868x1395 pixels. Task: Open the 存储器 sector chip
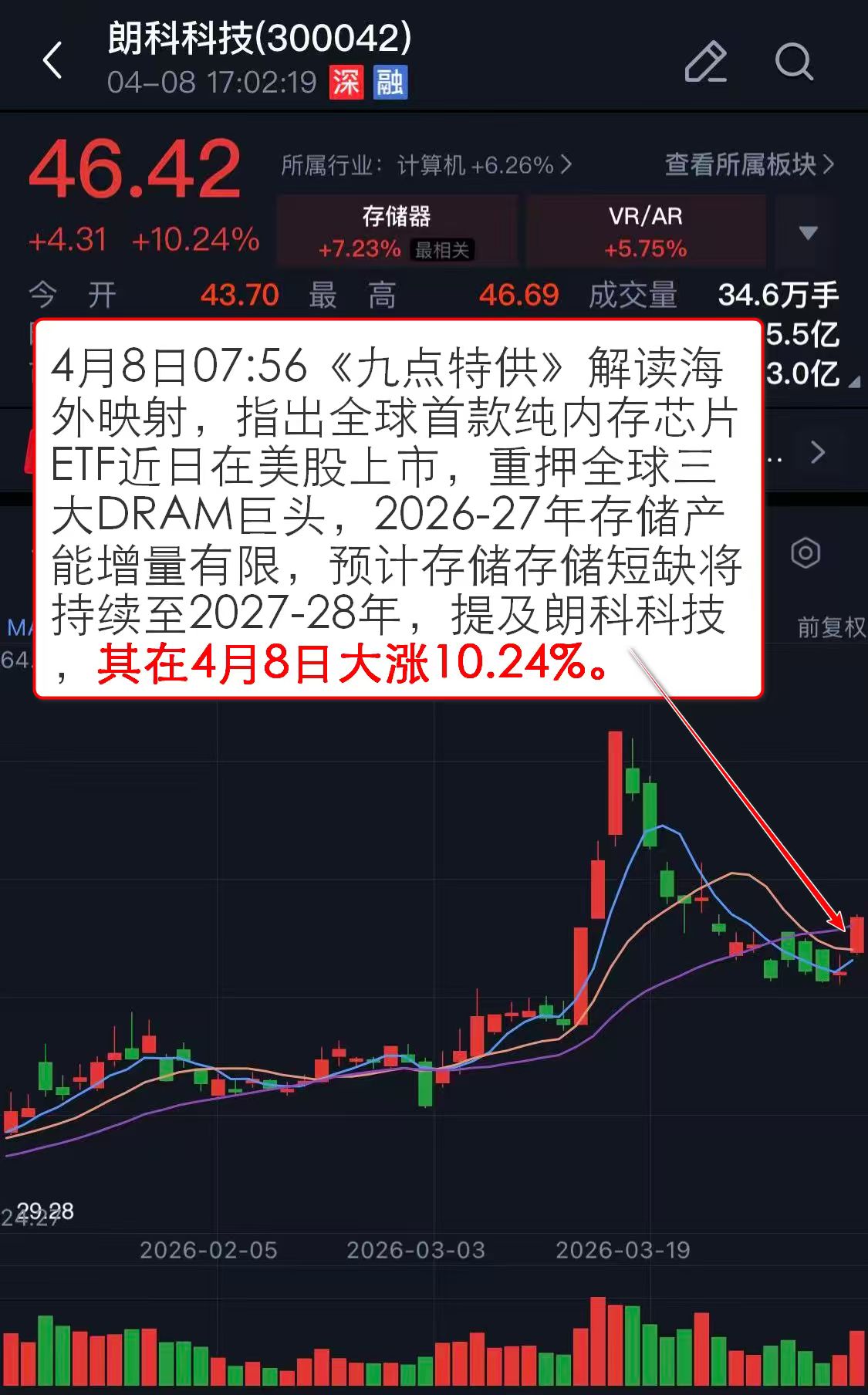click(397, 231)
